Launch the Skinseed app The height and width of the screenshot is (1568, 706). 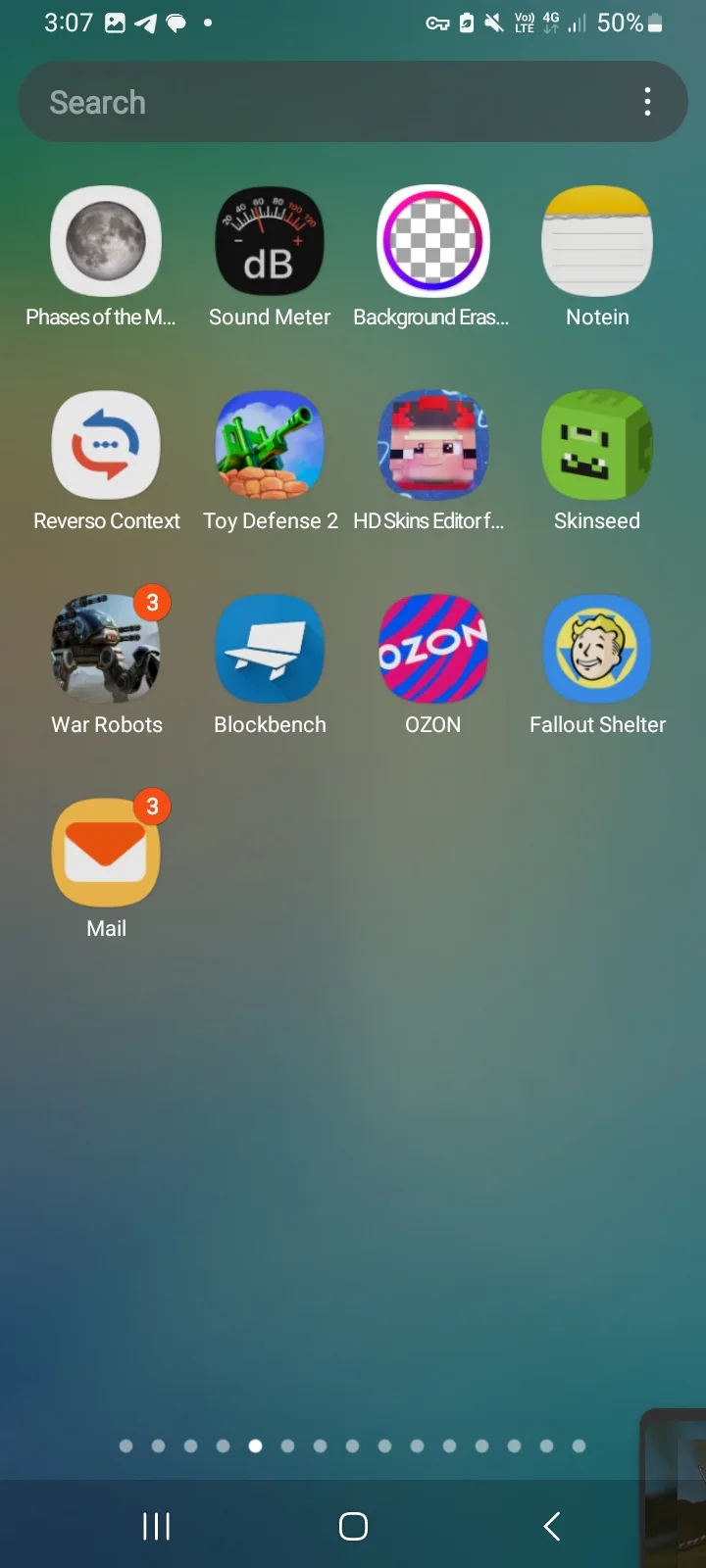[597, 446]
